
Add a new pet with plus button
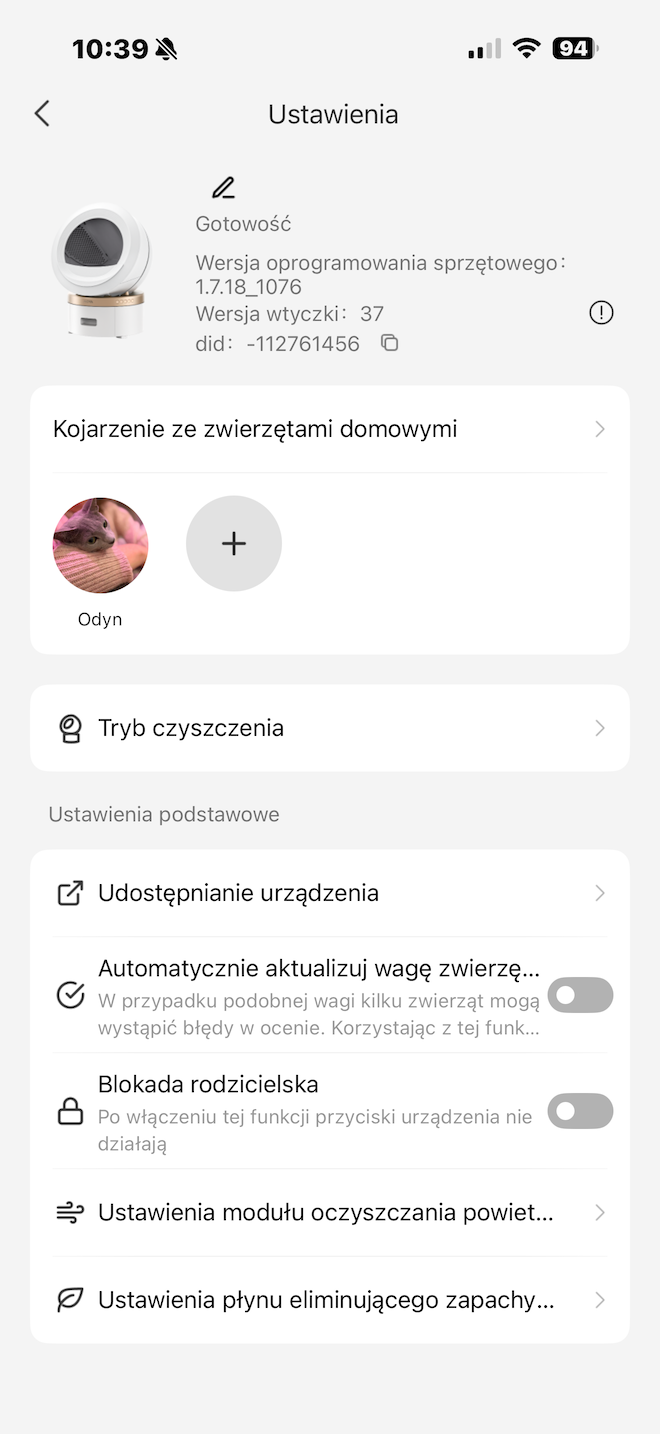point(234,544)
